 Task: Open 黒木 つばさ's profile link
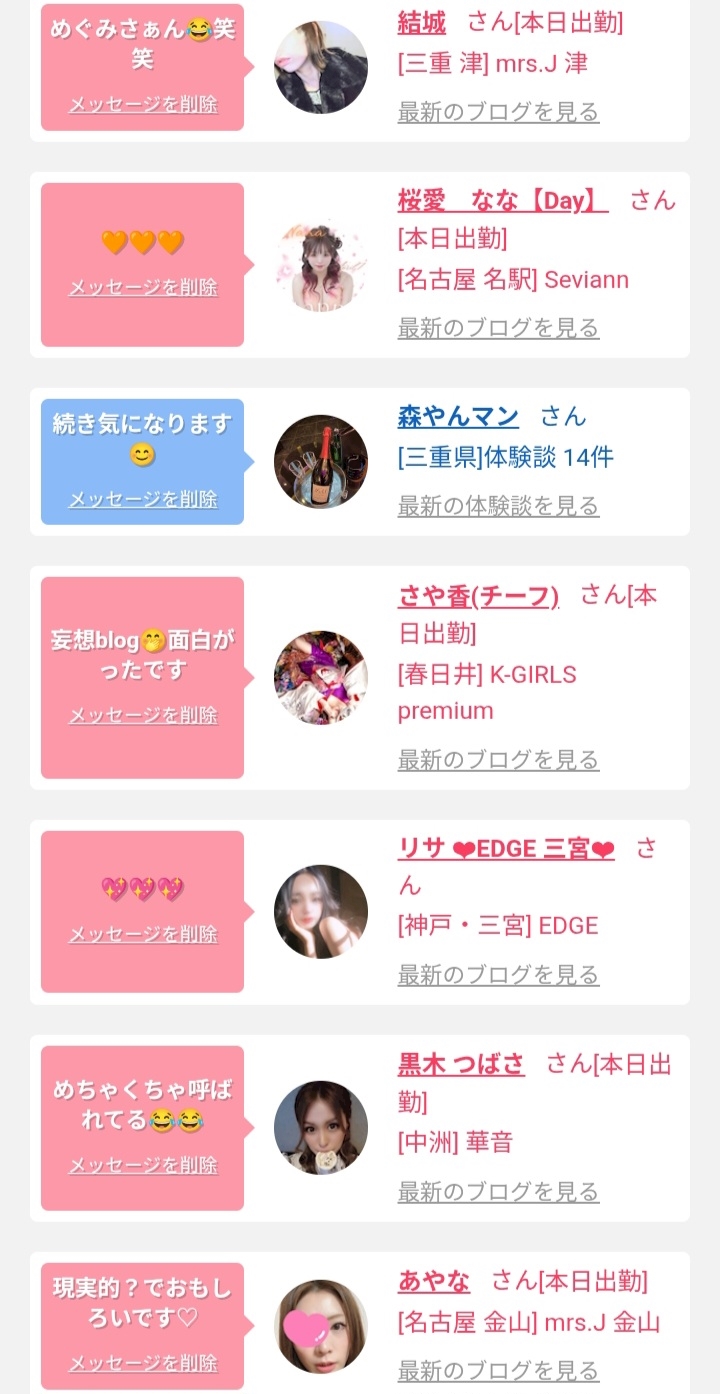click(x=461, y=1064)
